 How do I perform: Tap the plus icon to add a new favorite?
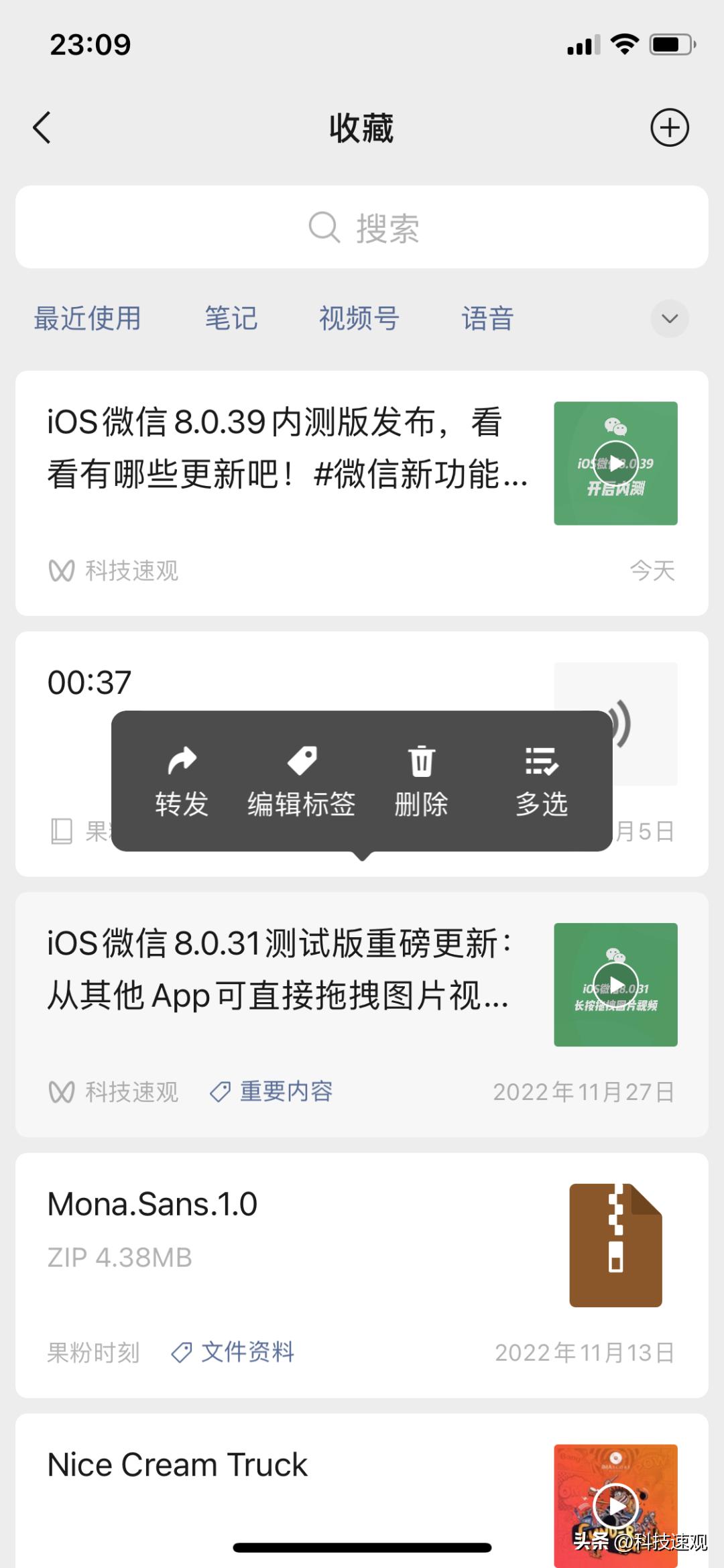coord(668,127)
